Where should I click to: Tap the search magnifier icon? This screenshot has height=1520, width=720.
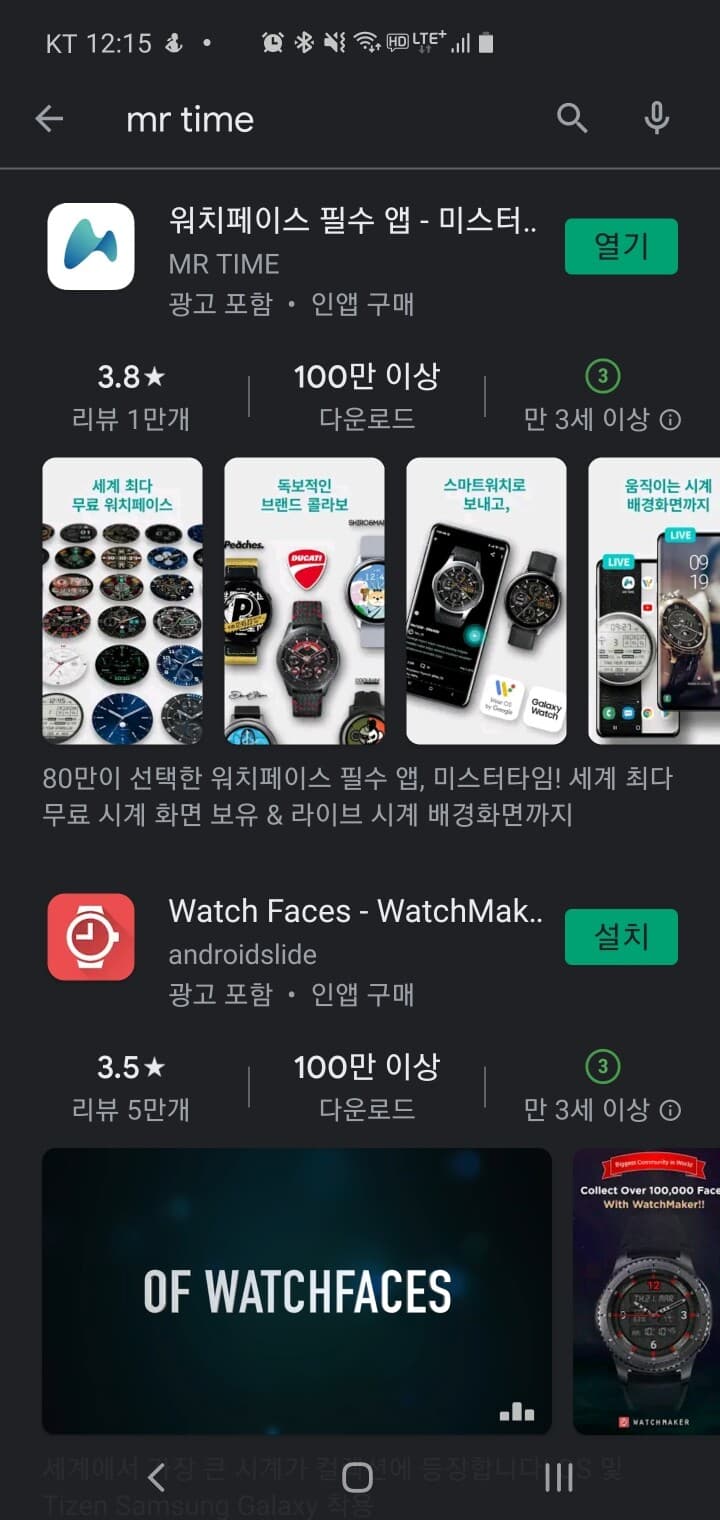572,118
